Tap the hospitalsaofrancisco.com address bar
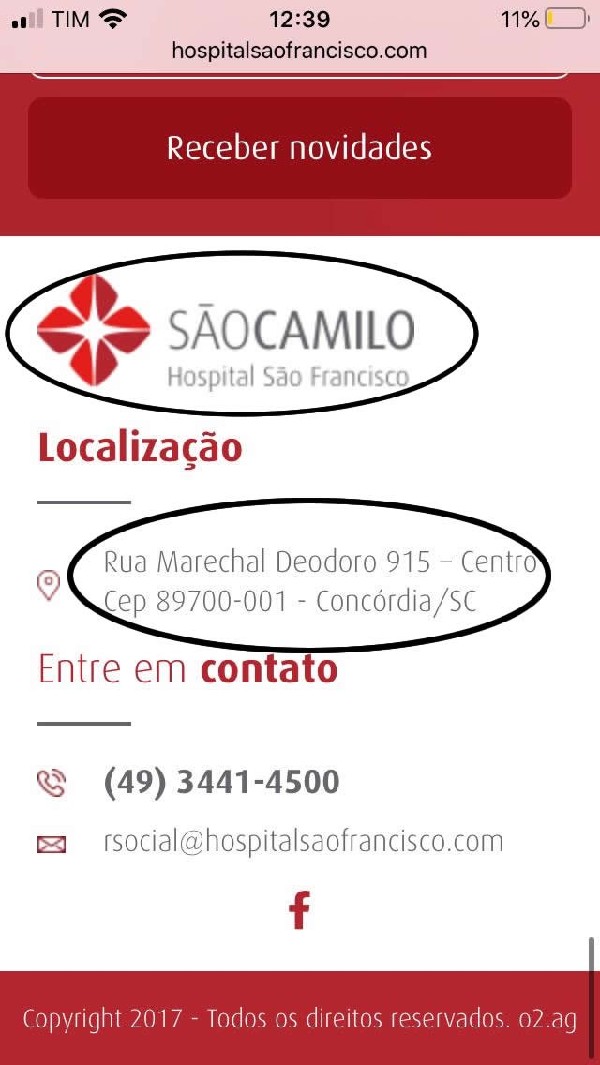Viewport: 600px width, 1065px height. [300, 50]
